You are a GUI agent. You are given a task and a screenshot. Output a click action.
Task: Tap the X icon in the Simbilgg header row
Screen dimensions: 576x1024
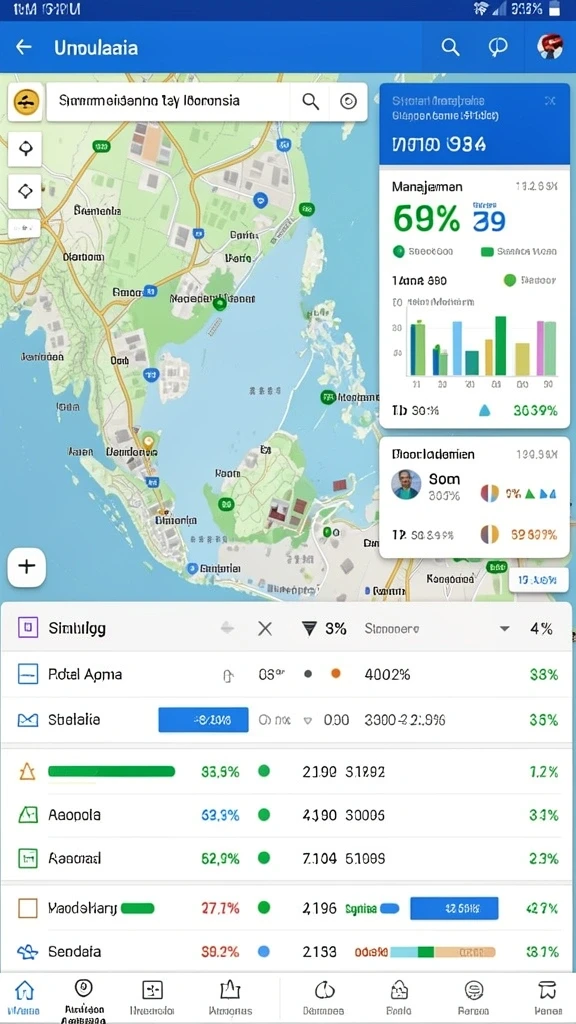(264, 629)
